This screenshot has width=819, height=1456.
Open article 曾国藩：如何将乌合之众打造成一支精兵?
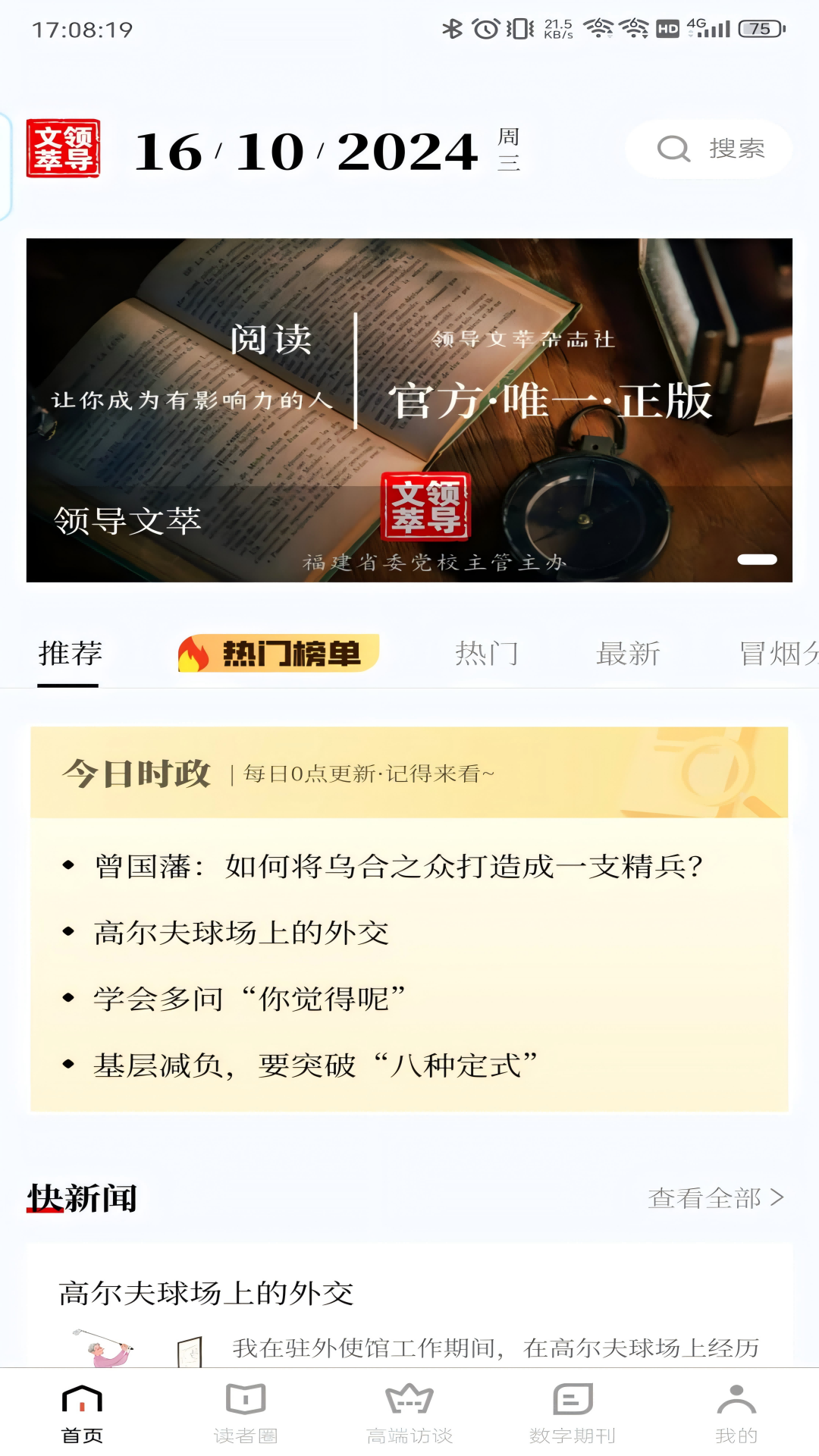pyautogui.click(x=399, y=866)
